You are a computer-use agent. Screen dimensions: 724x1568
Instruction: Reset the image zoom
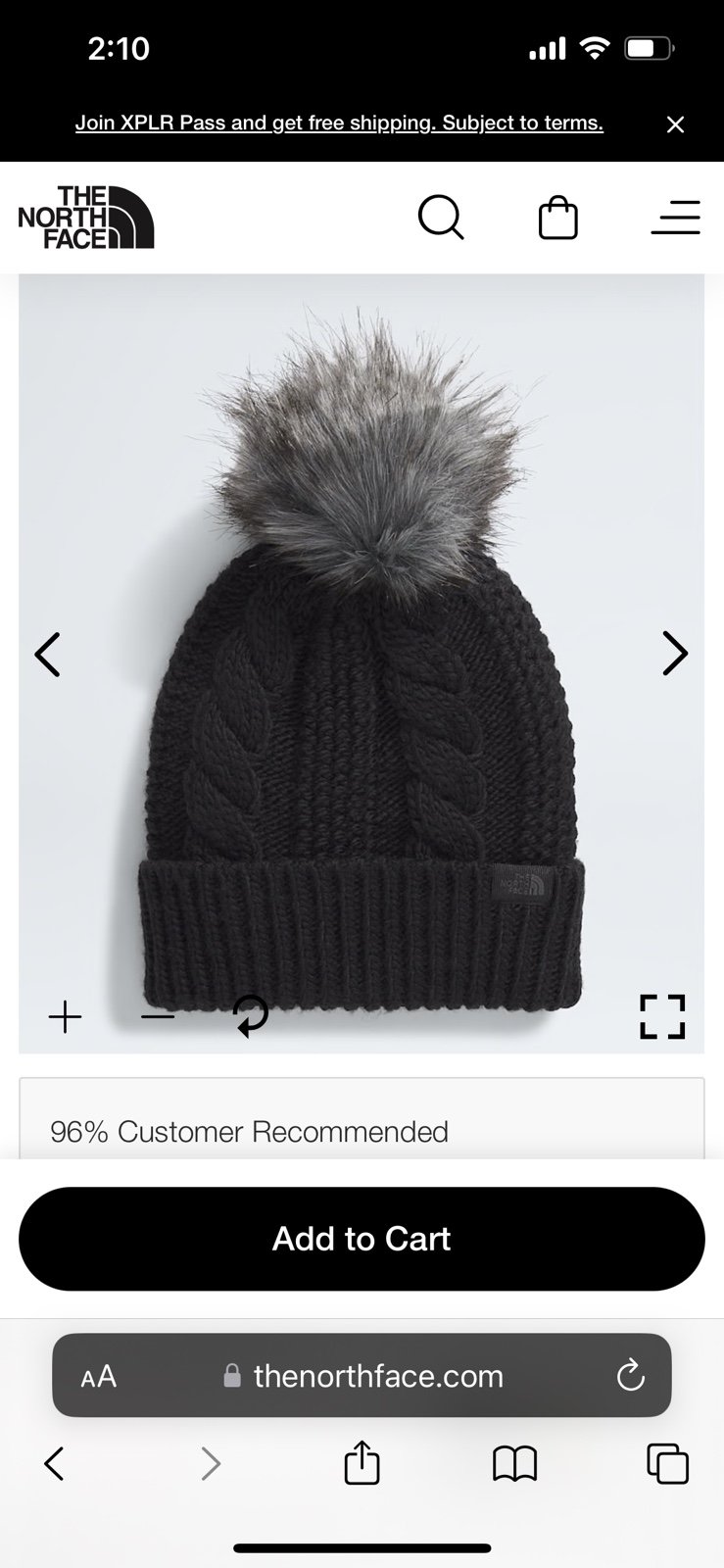251,1016
